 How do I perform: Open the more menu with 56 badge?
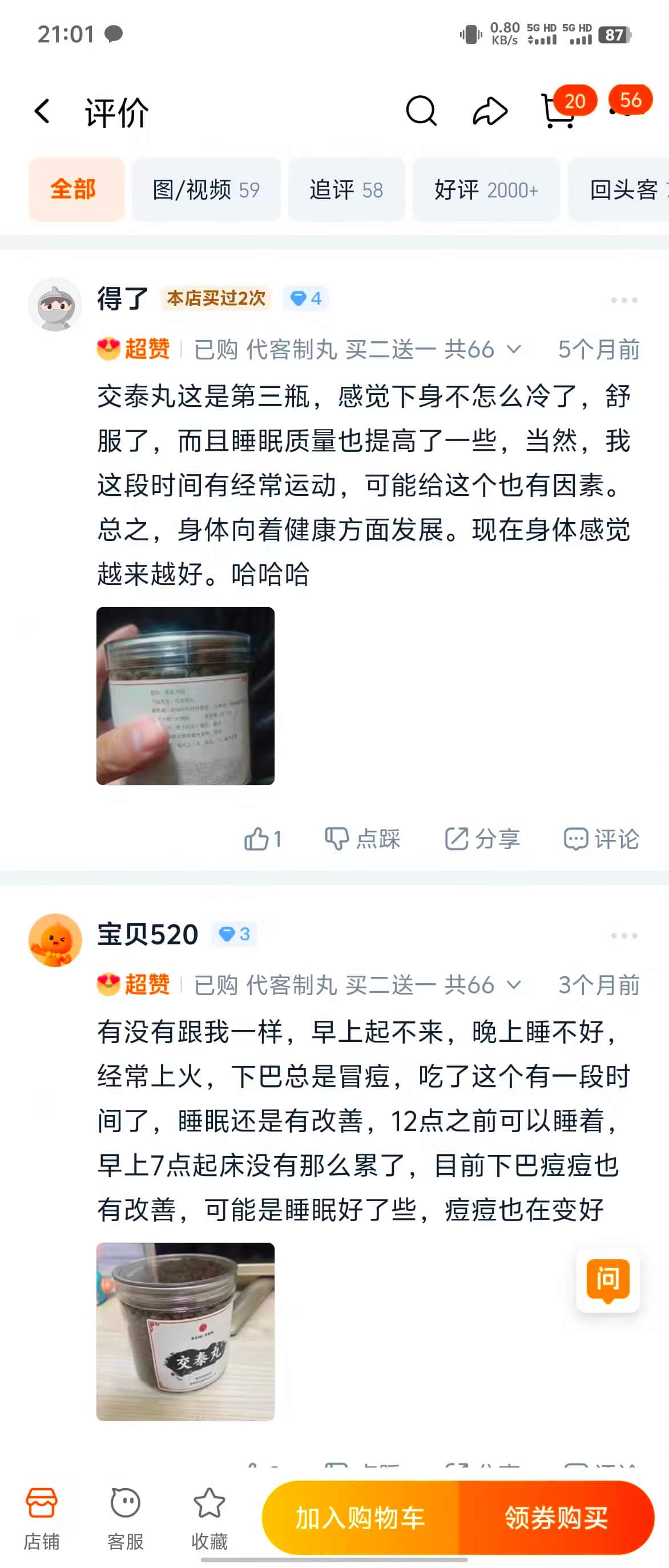tap(627, 108)
